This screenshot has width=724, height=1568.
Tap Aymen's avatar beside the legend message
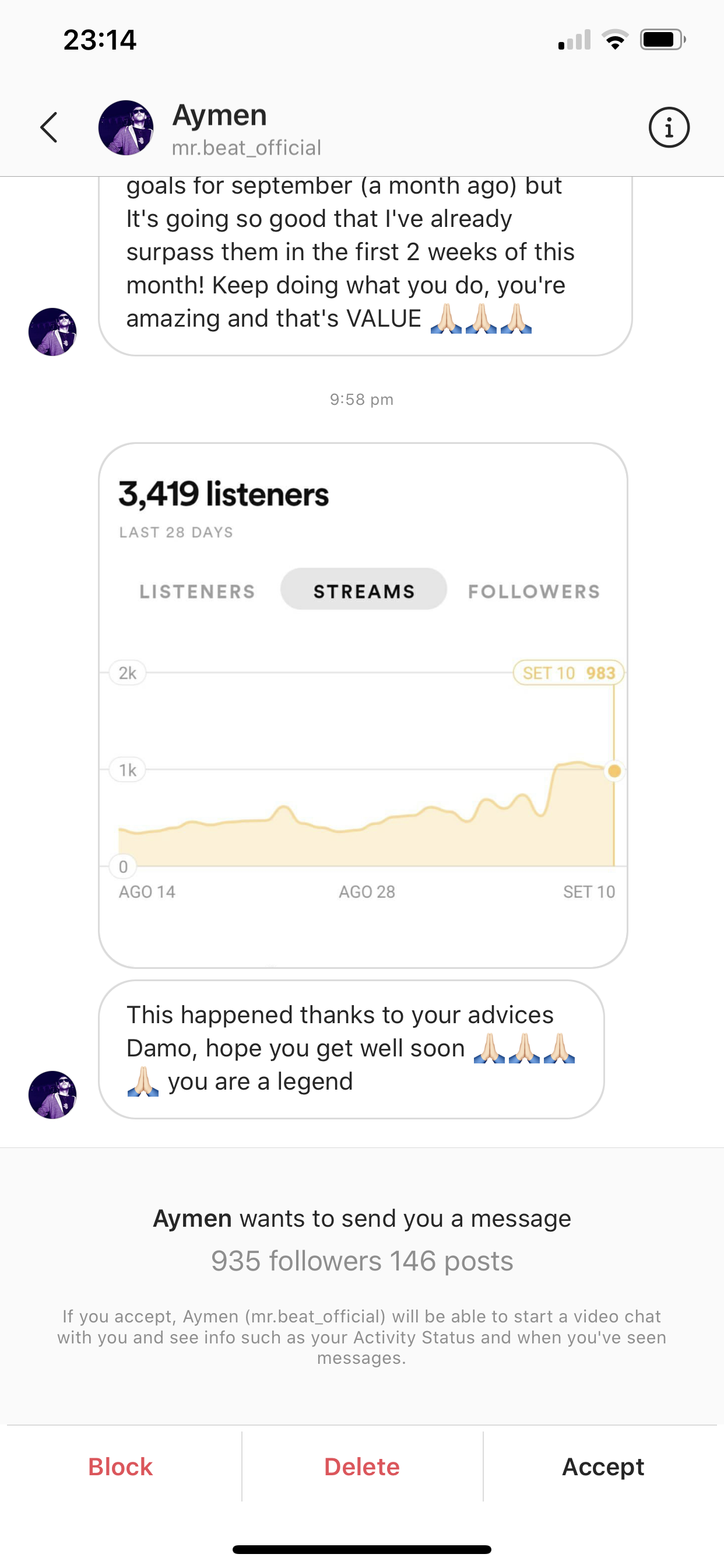click(x=52, y=1094)
